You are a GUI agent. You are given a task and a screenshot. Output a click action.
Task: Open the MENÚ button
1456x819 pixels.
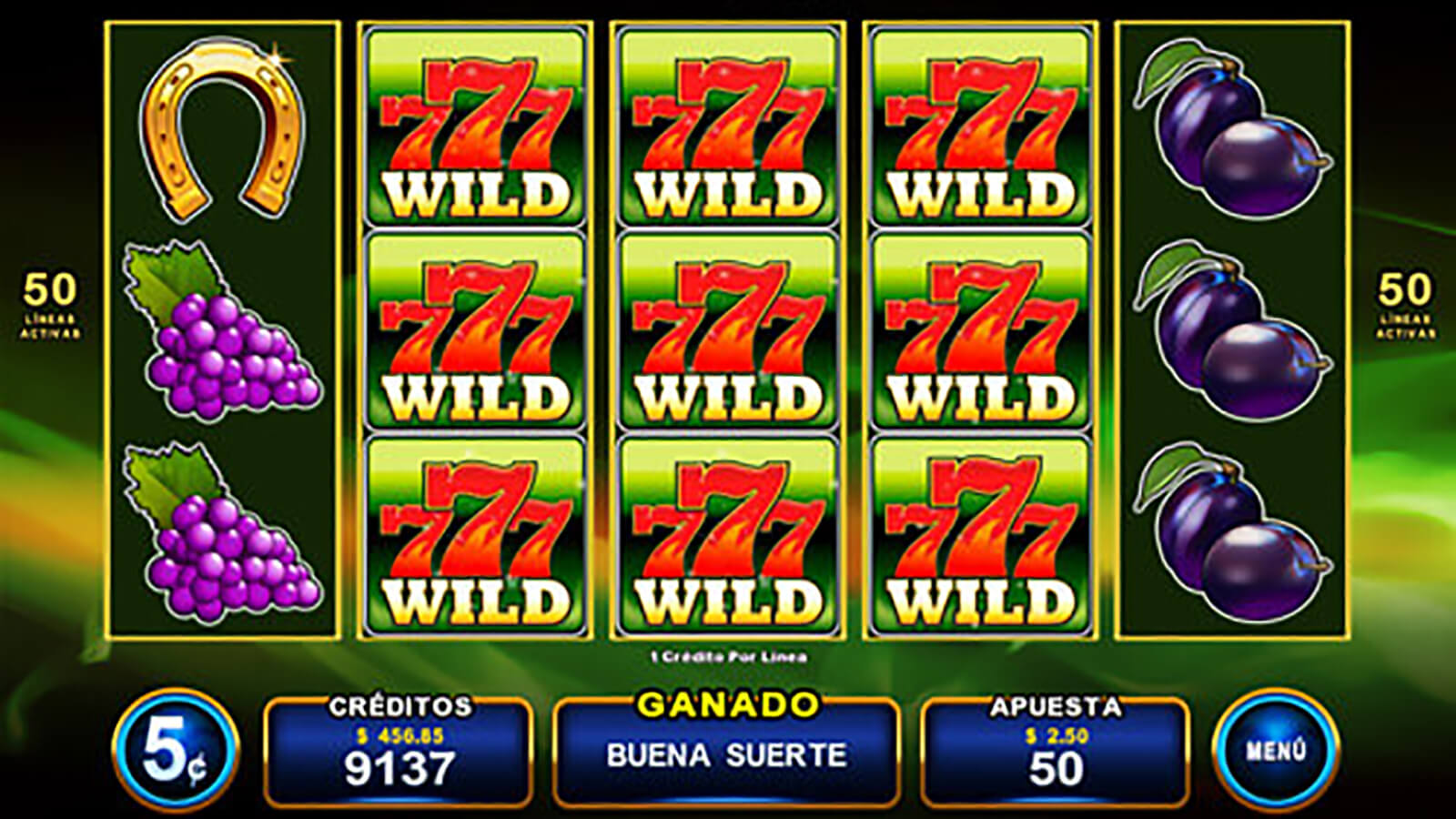1275,751
